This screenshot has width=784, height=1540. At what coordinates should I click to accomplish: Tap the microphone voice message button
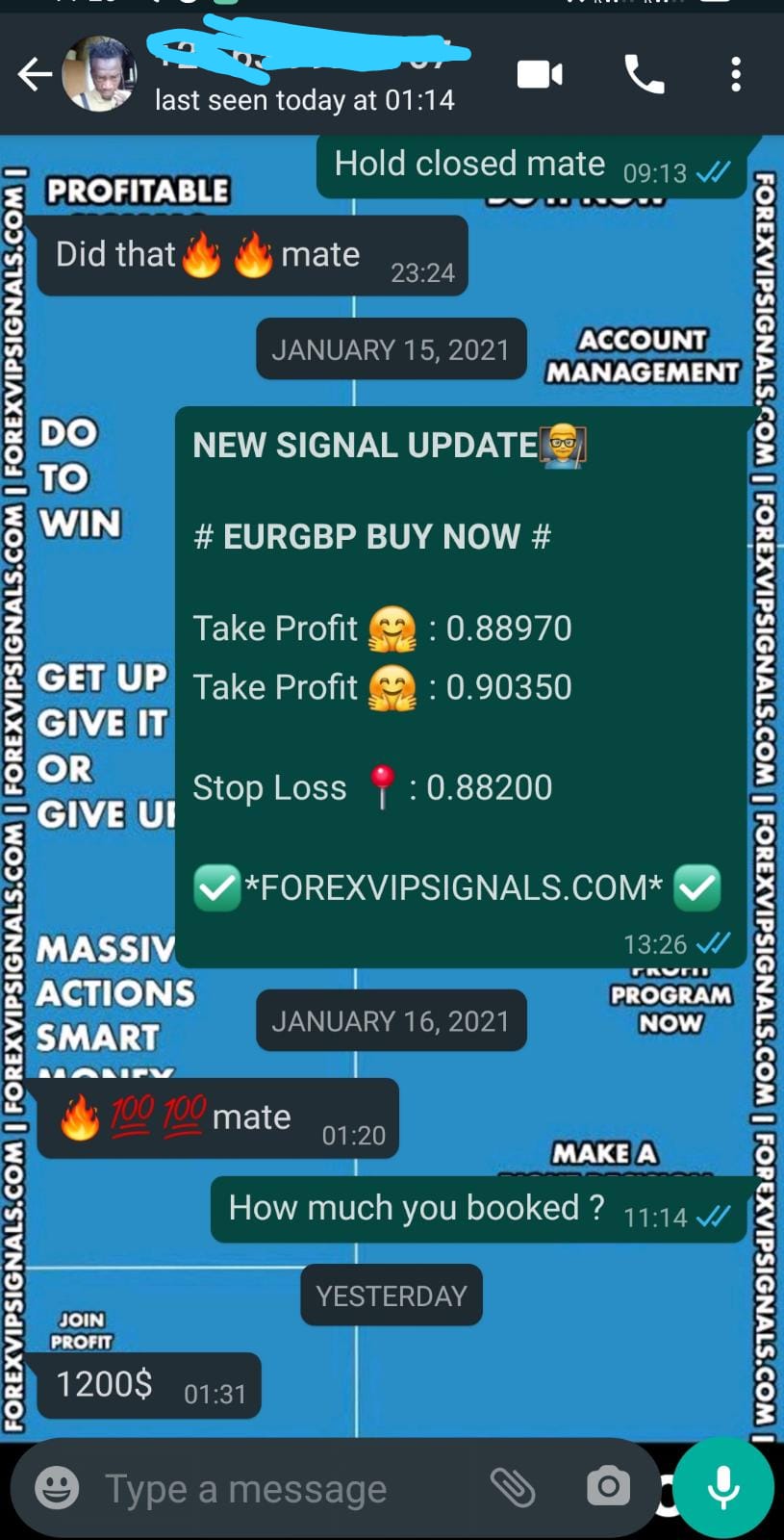tap(723, 1487)
